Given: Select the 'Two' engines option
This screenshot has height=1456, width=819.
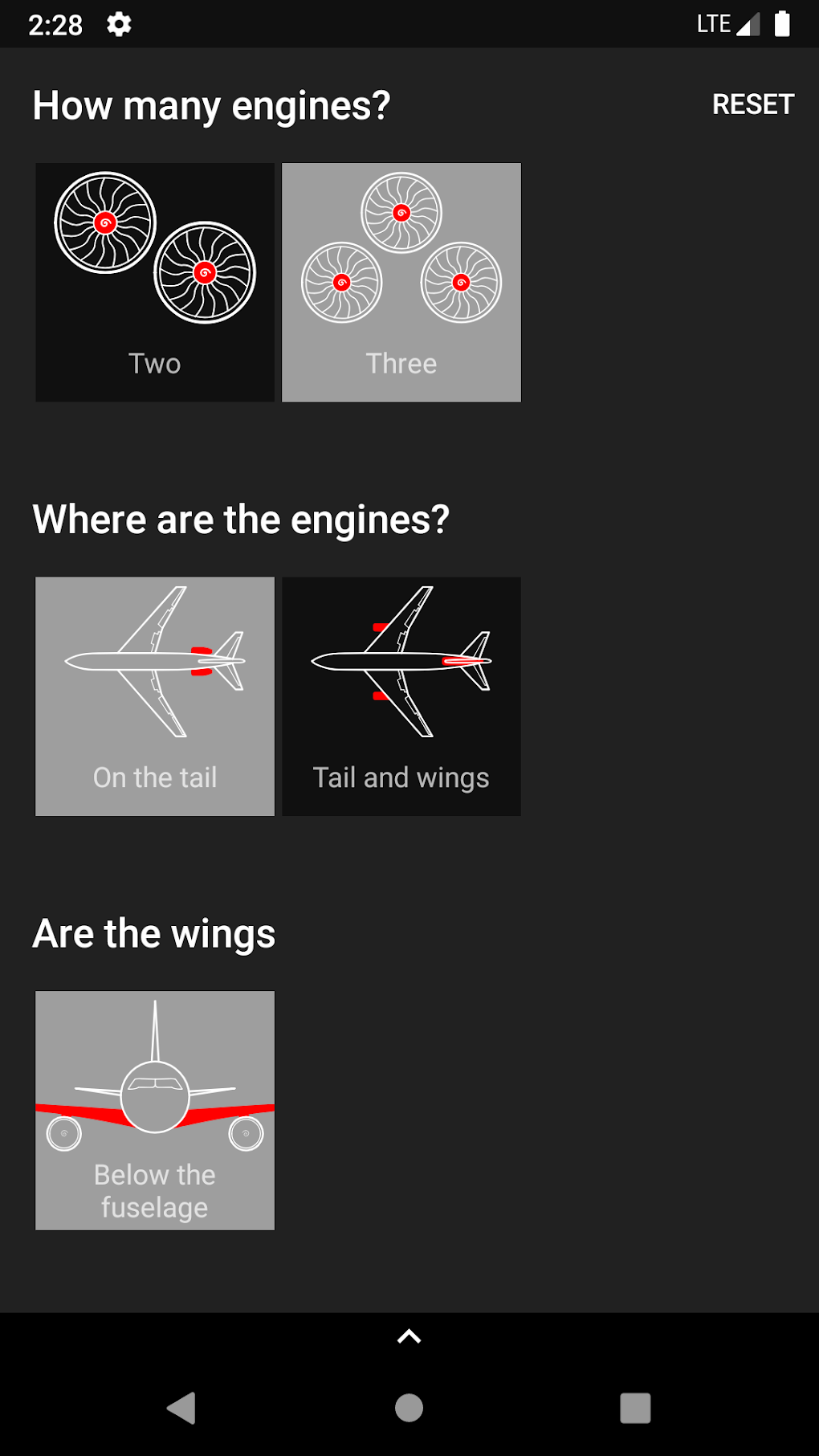Looking at the screenshot, I should (154, 283).
